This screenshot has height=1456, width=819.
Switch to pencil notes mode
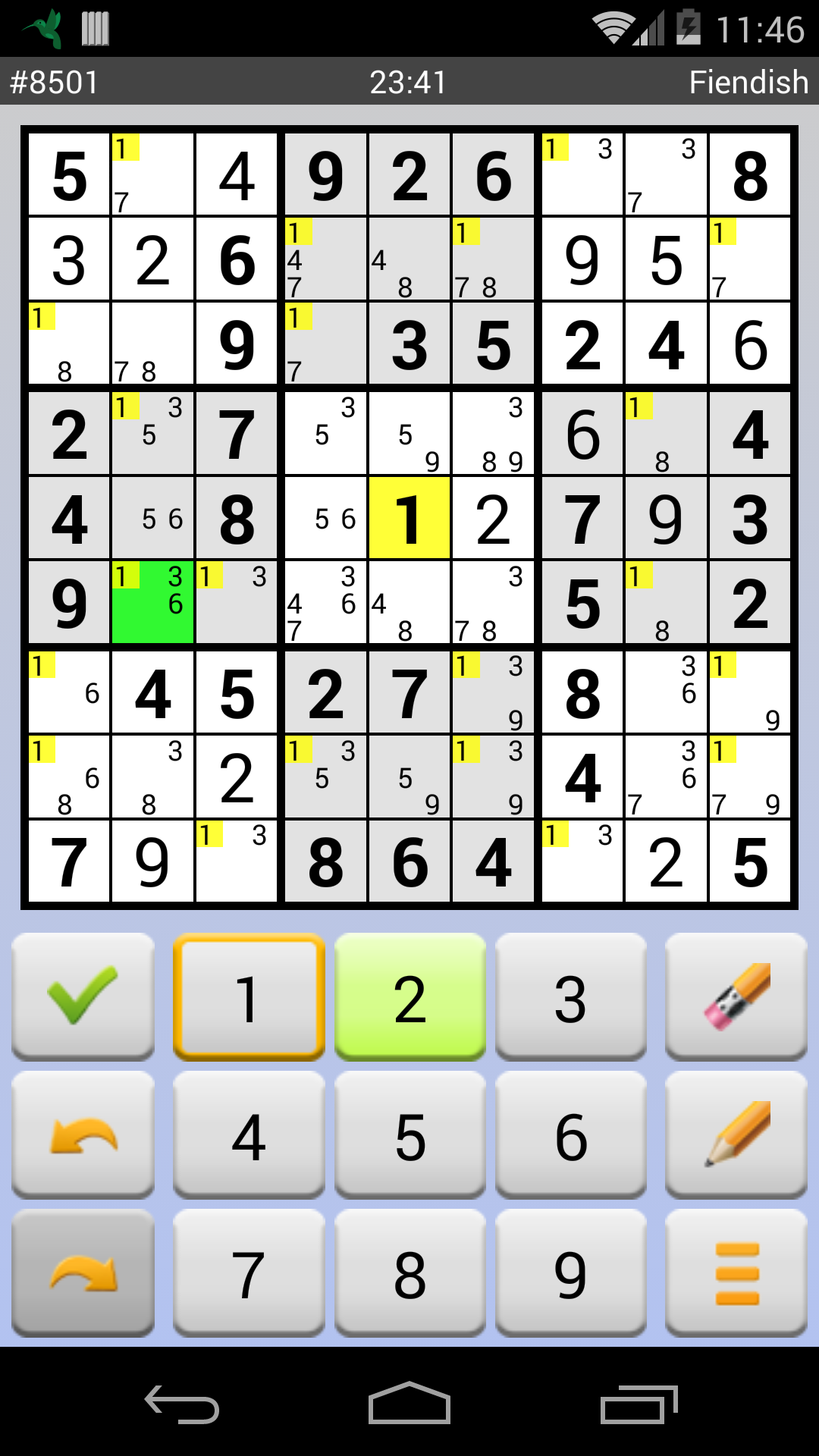736,1135
